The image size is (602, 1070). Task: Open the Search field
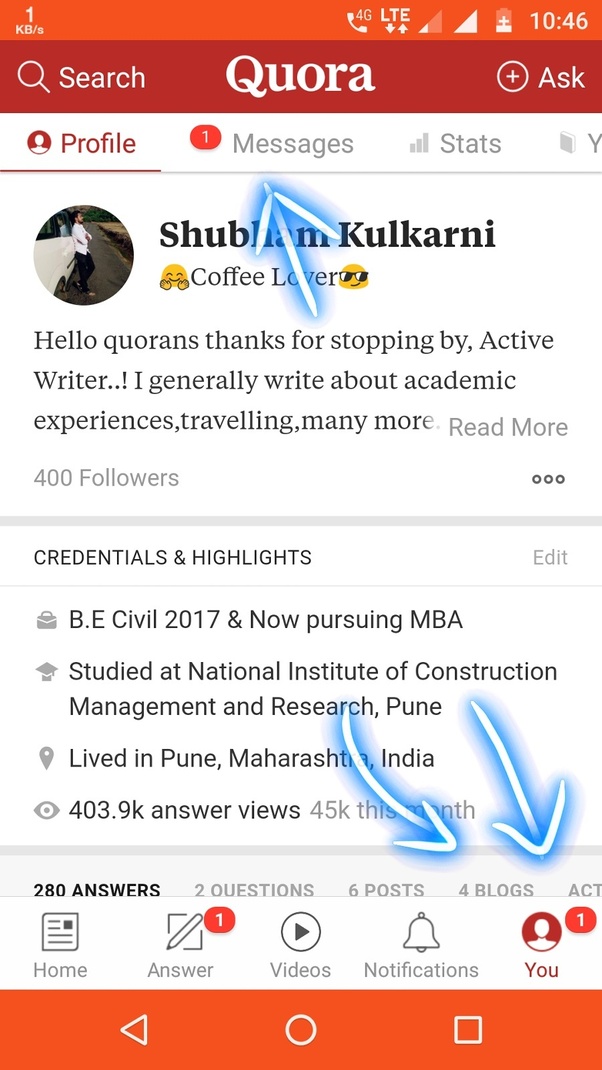82,77
